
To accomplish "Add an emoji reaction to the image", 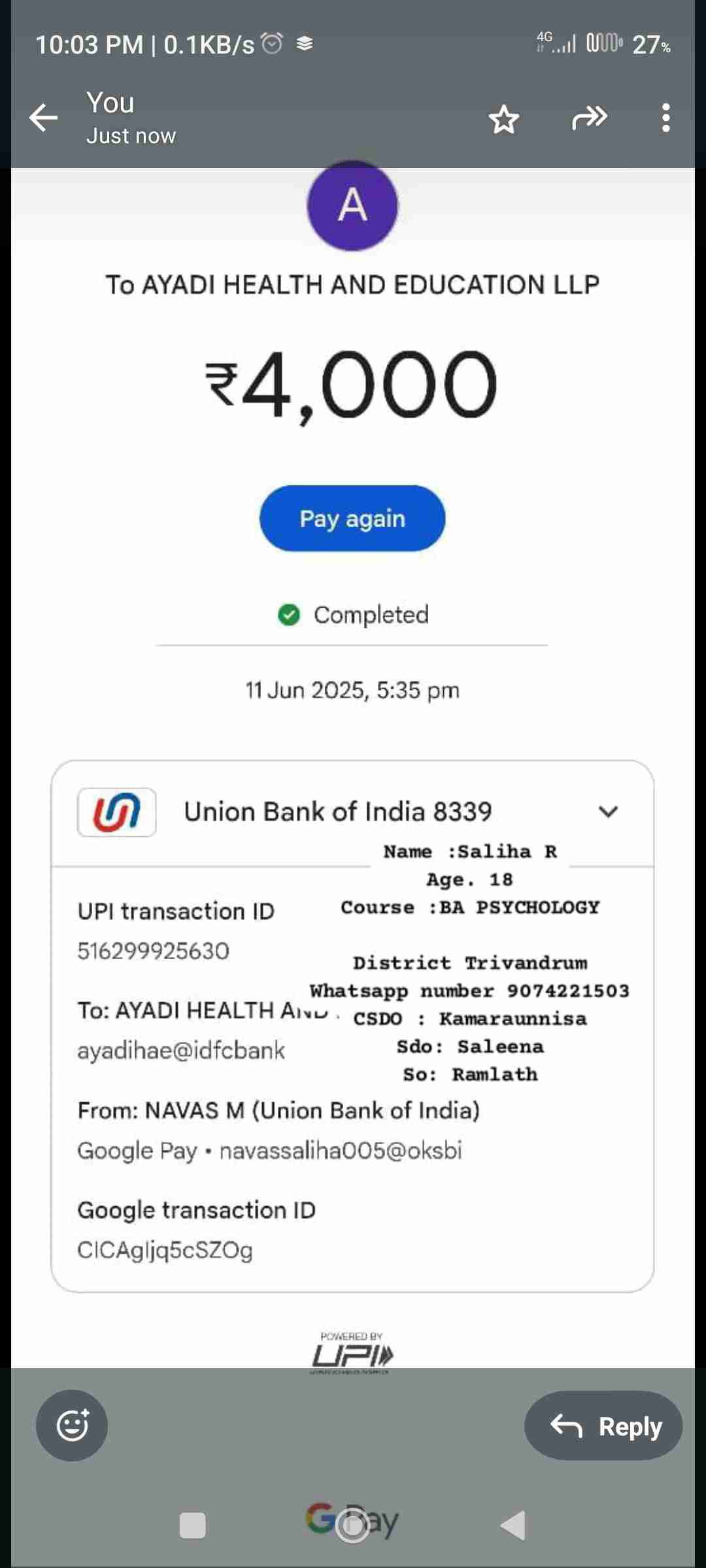I will (72, 1426).
